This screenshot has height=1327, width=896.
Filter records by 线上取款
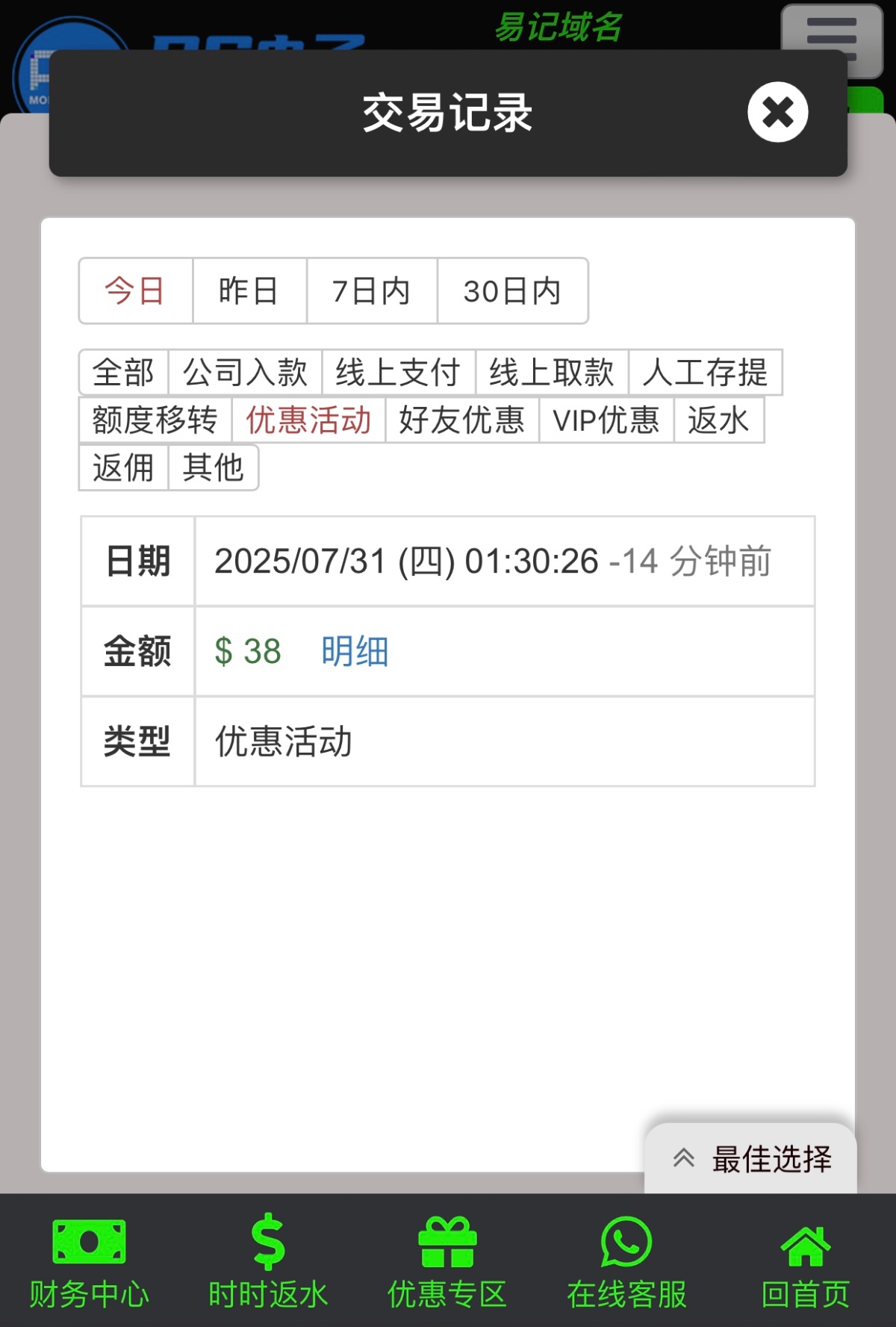click(x=552, y=372)
